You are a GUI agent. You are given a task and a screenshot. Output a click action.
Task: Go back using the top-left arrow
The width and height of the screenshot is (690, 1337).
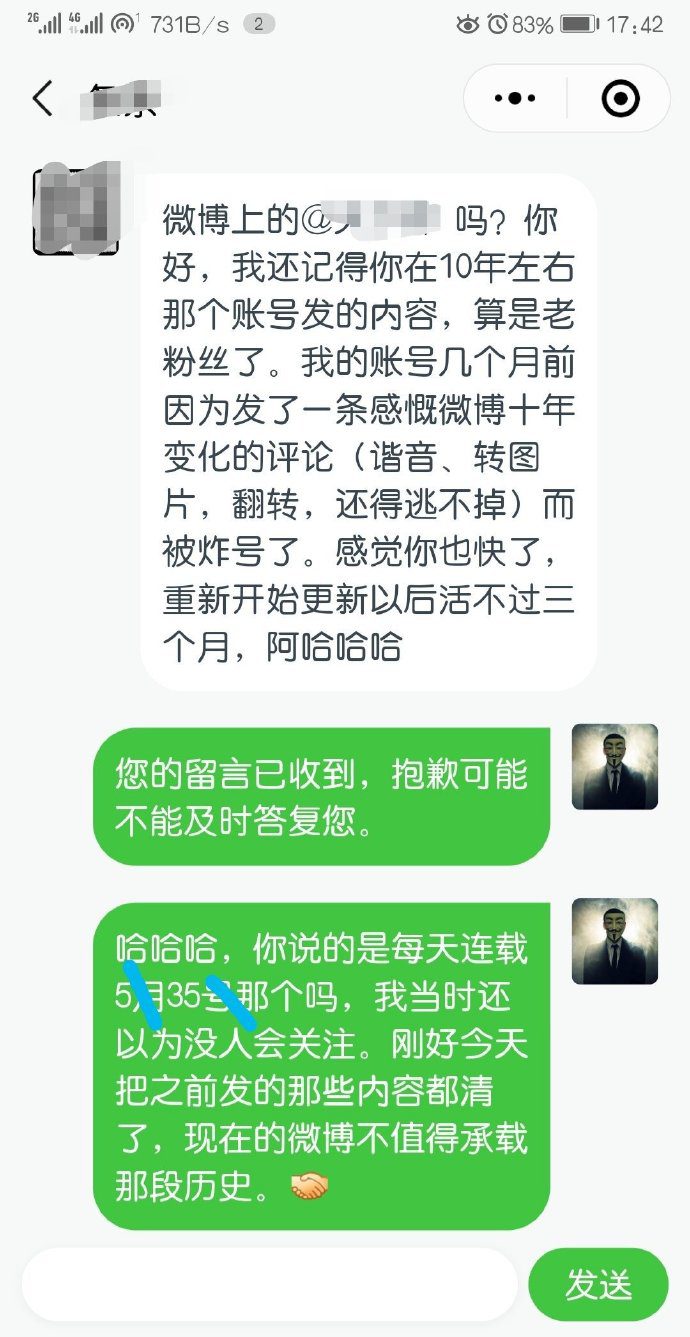coord(43,99)
